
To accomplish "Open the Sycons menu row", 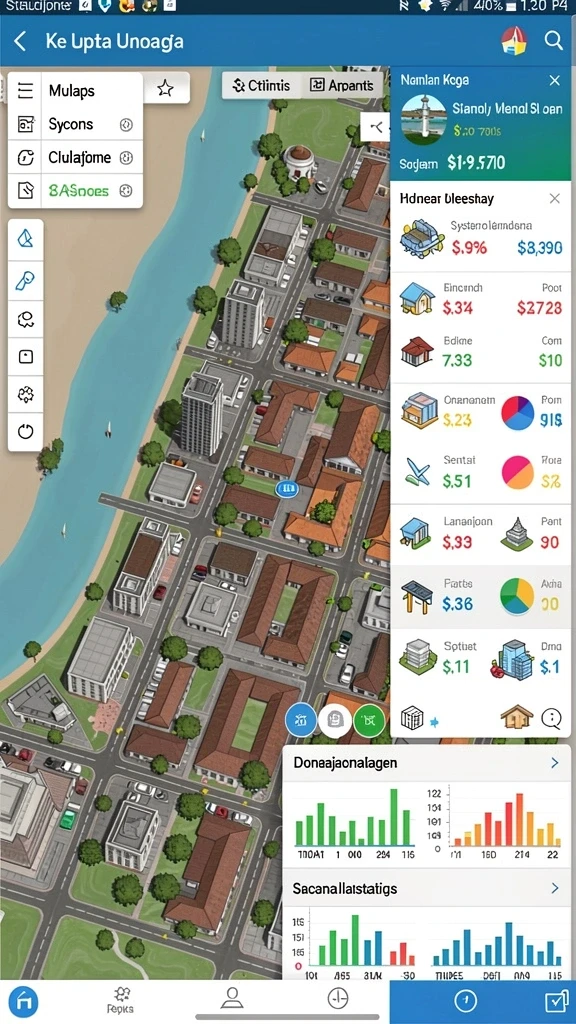I will (75, 124).
